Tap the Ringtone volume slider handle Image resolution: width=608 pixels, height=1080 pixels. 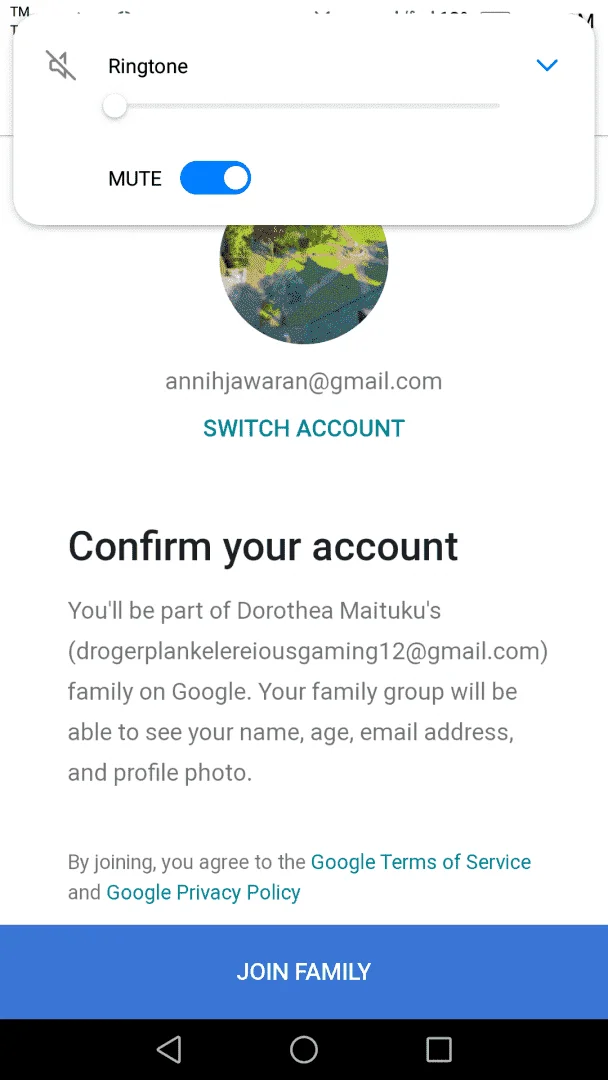click(115, 106)
